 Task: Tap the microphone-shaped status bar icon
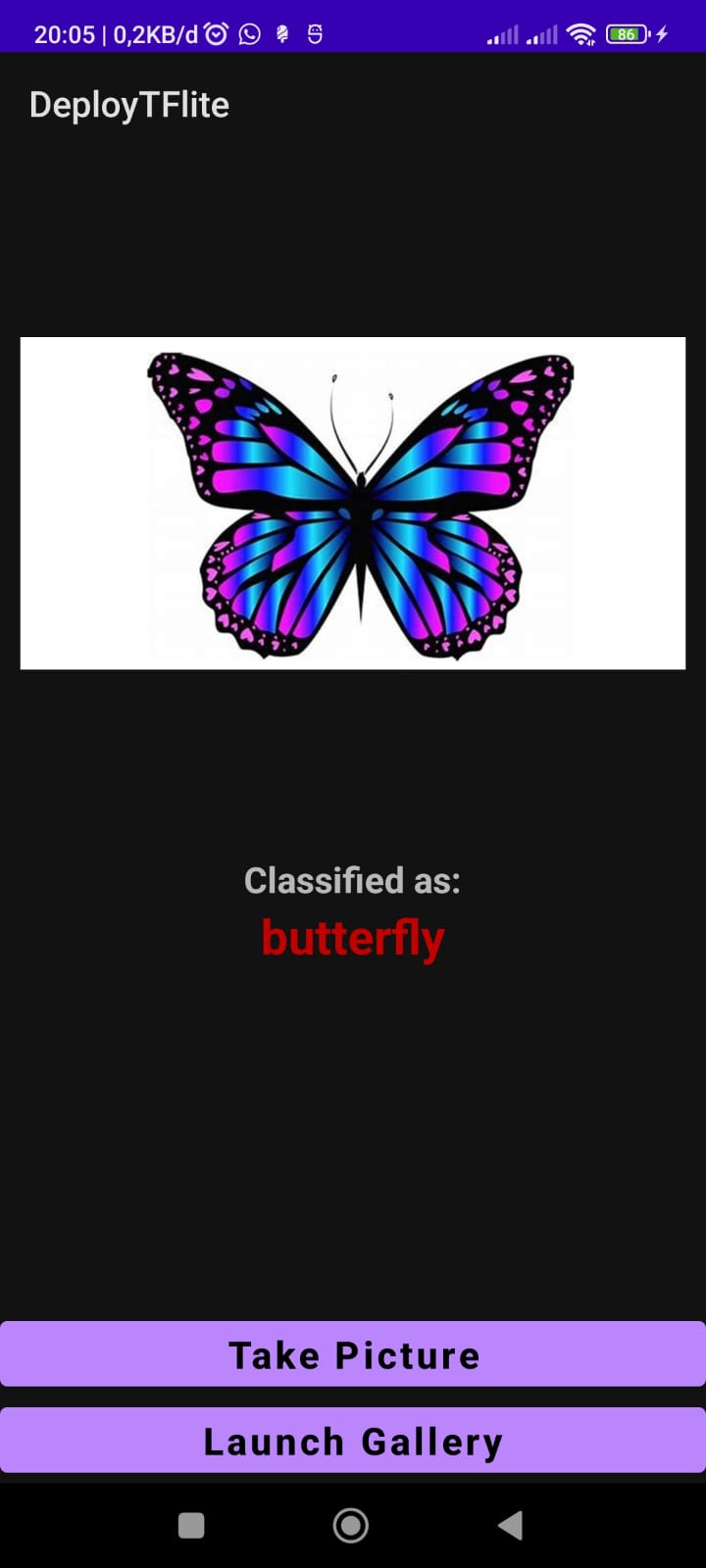coord(282,33)
